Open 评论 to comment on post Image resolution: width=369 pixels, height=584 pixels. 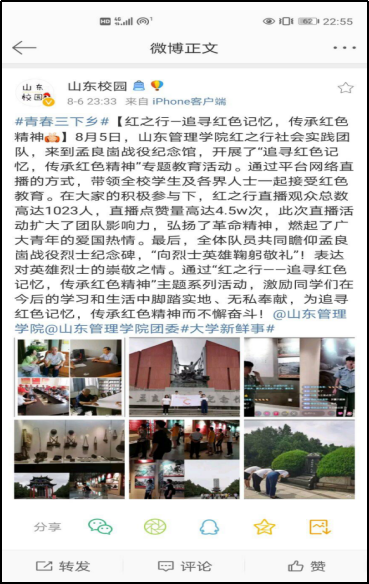185,566
